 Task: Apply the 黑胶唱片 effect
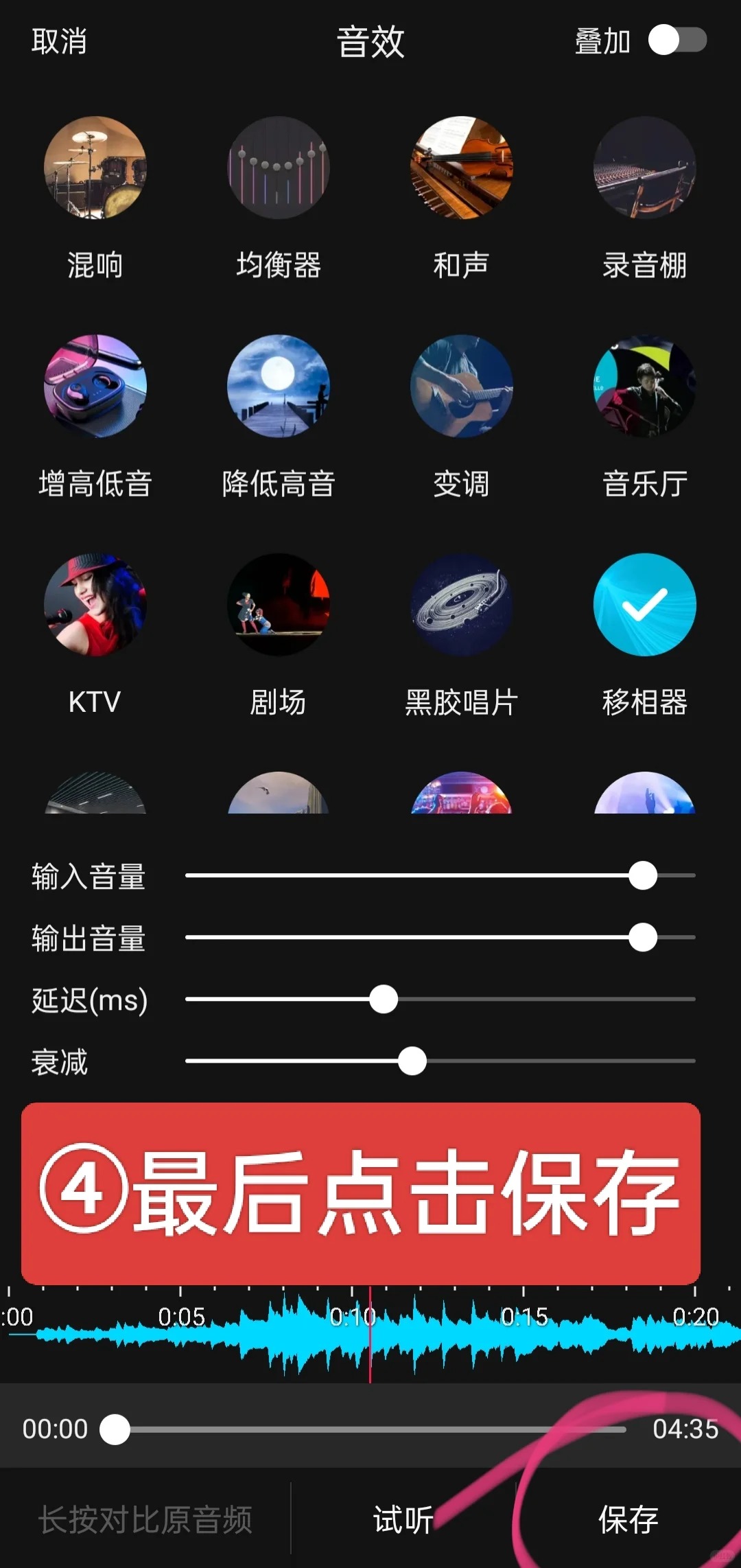pos(461,604)
